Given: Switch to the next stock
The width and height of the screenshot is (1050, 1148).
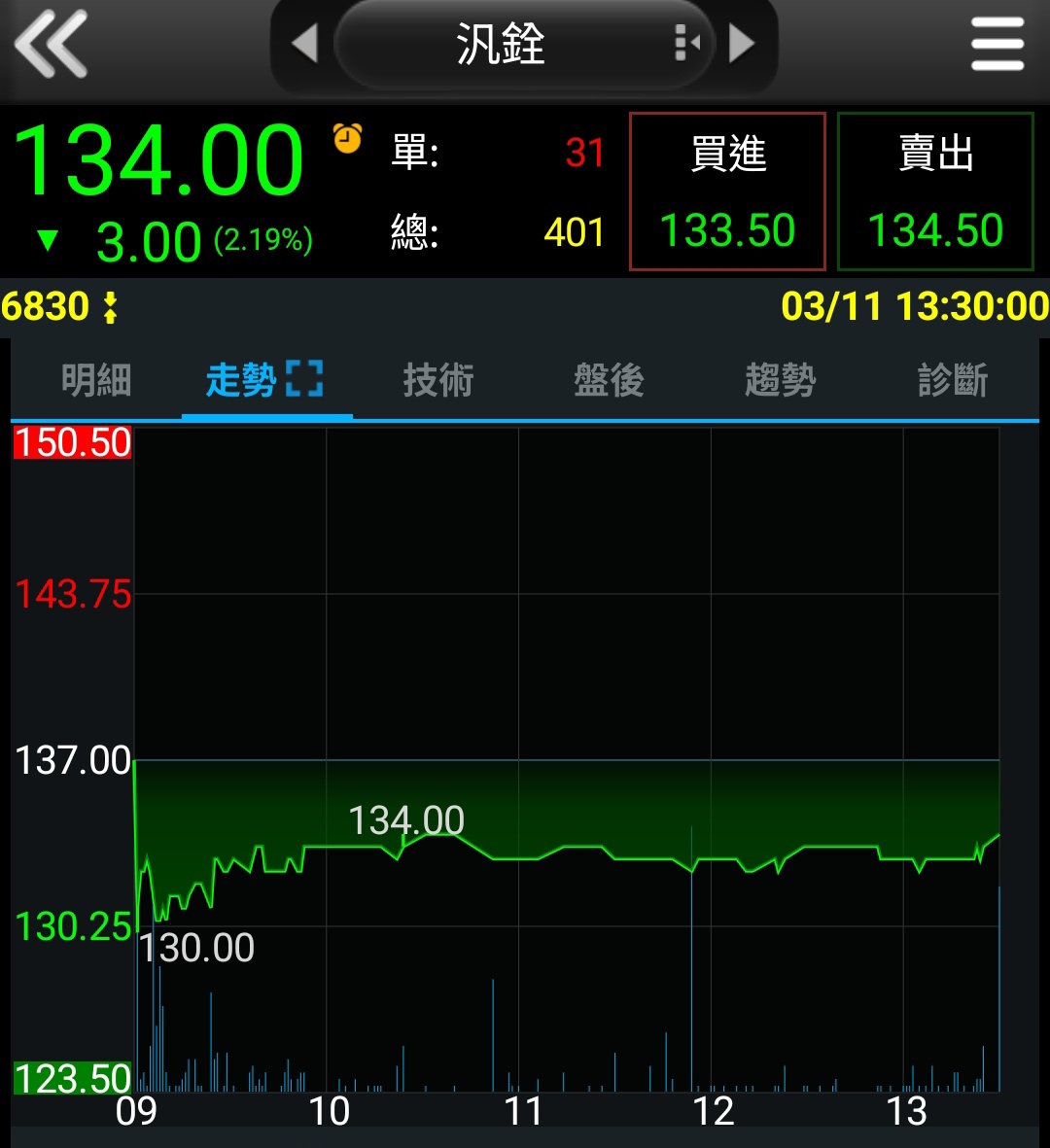Looking at the screenshot, I should click(x=743, y=44).
